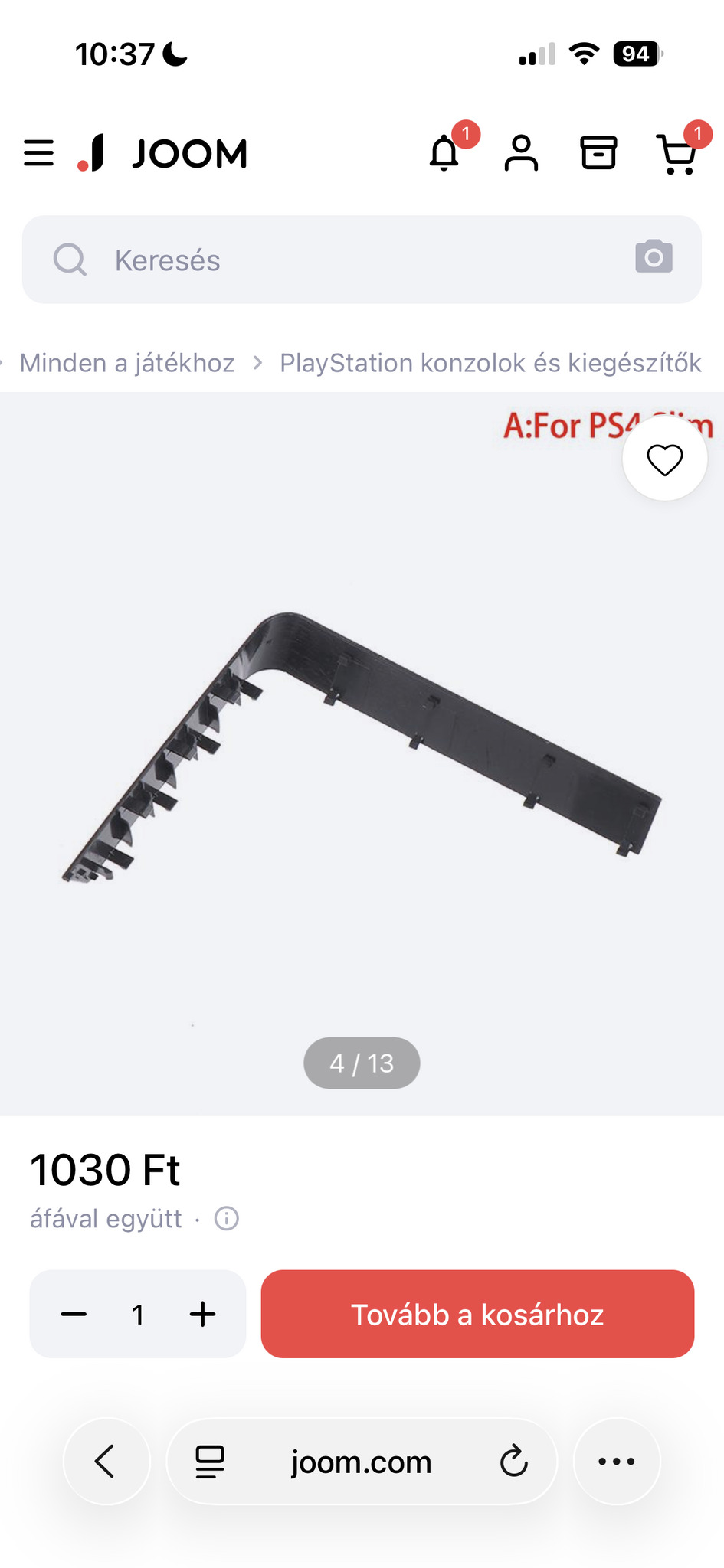Open the hamburger menu
The image size is (724, 1568).
tap(38, 153)
